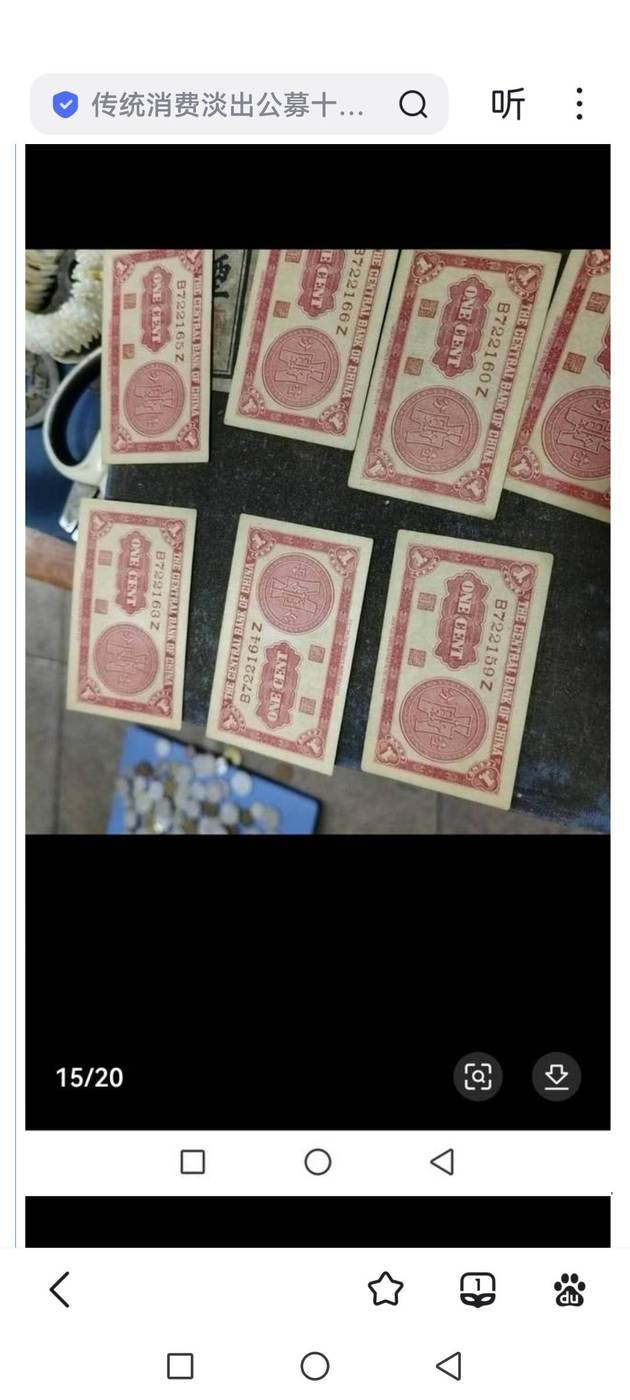Open the system recent apps view
The image size is (630, 1400).
coord(180,1366)
